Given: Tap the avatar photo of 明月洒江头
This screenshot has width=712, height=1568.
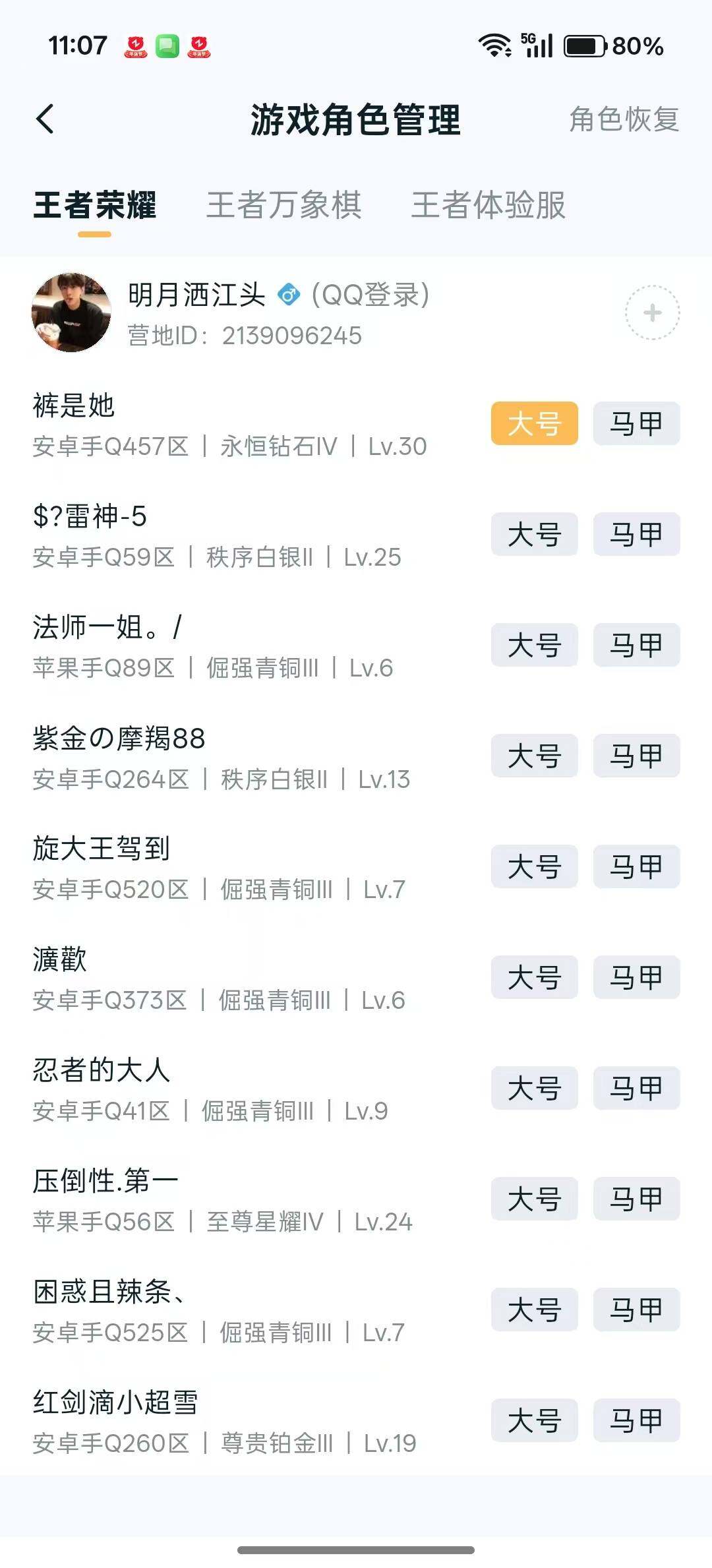Looking at the screenshot, I should [x=73, y=313].
